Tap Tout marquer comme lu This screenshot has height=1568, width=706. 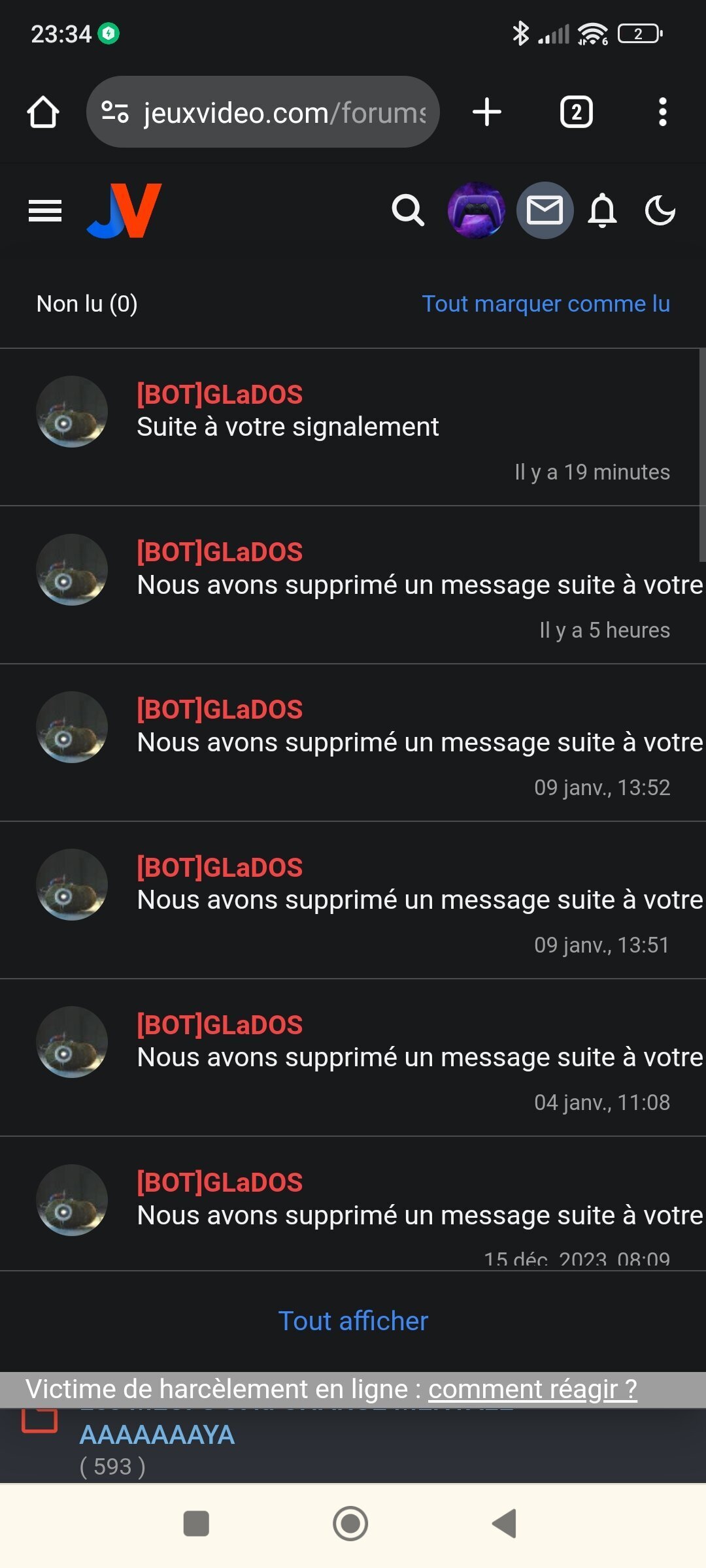pyautogui.click(x=545, y=304)
